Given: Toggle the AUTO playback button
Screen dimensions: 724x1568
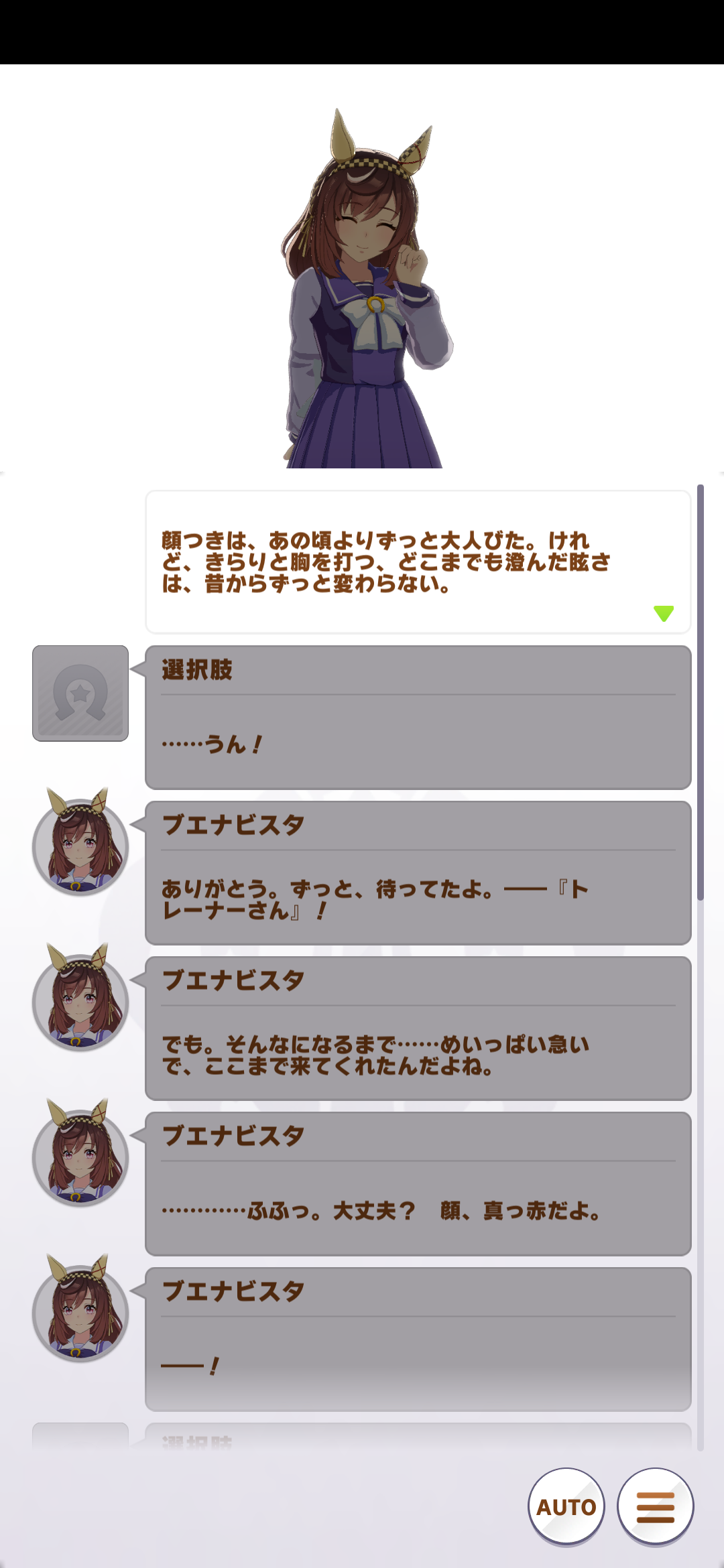Looking at the screenshot, I should pyautogui.click(x=566, y=1506).
